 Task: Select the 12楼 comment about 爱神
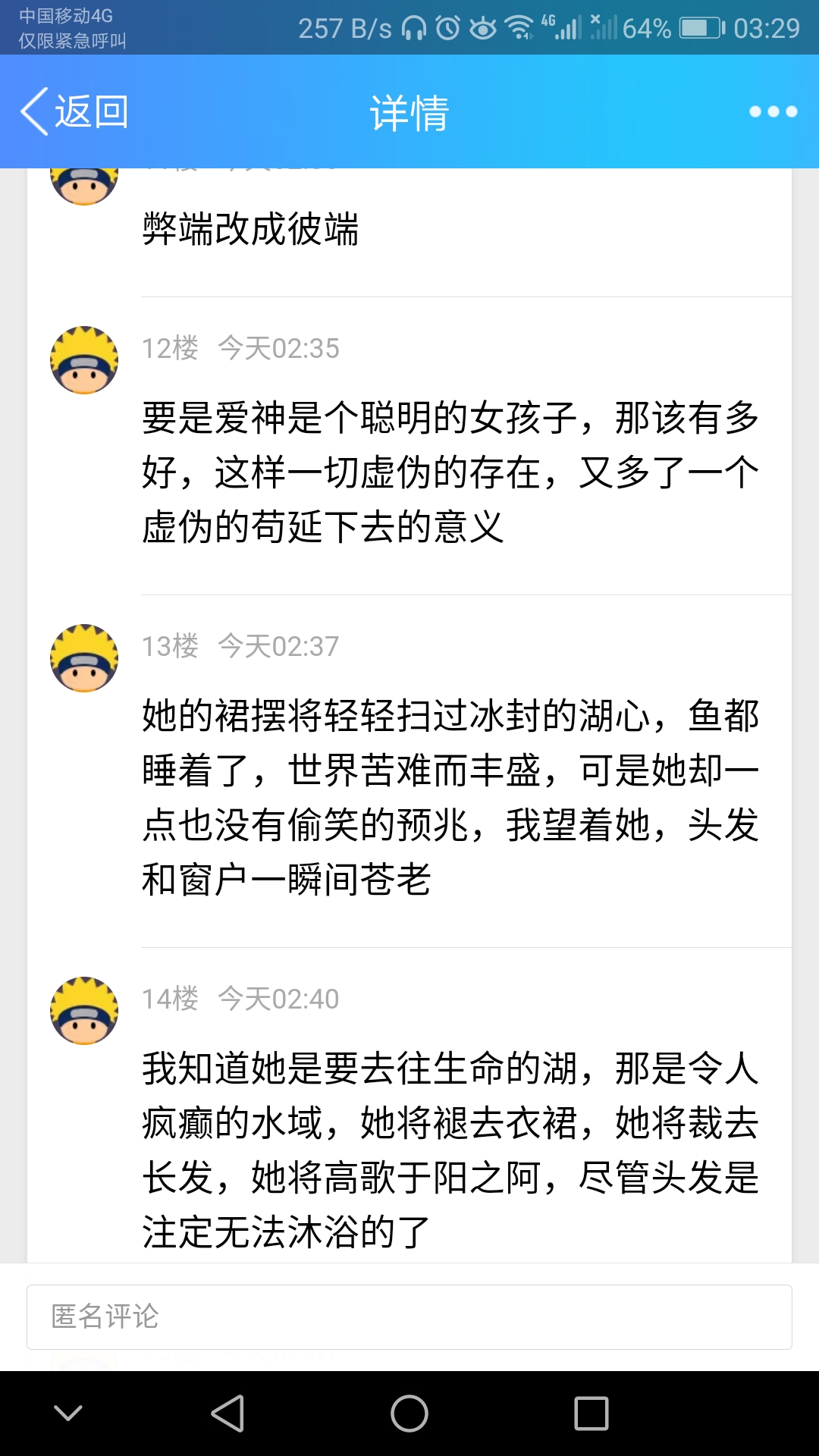450,472
